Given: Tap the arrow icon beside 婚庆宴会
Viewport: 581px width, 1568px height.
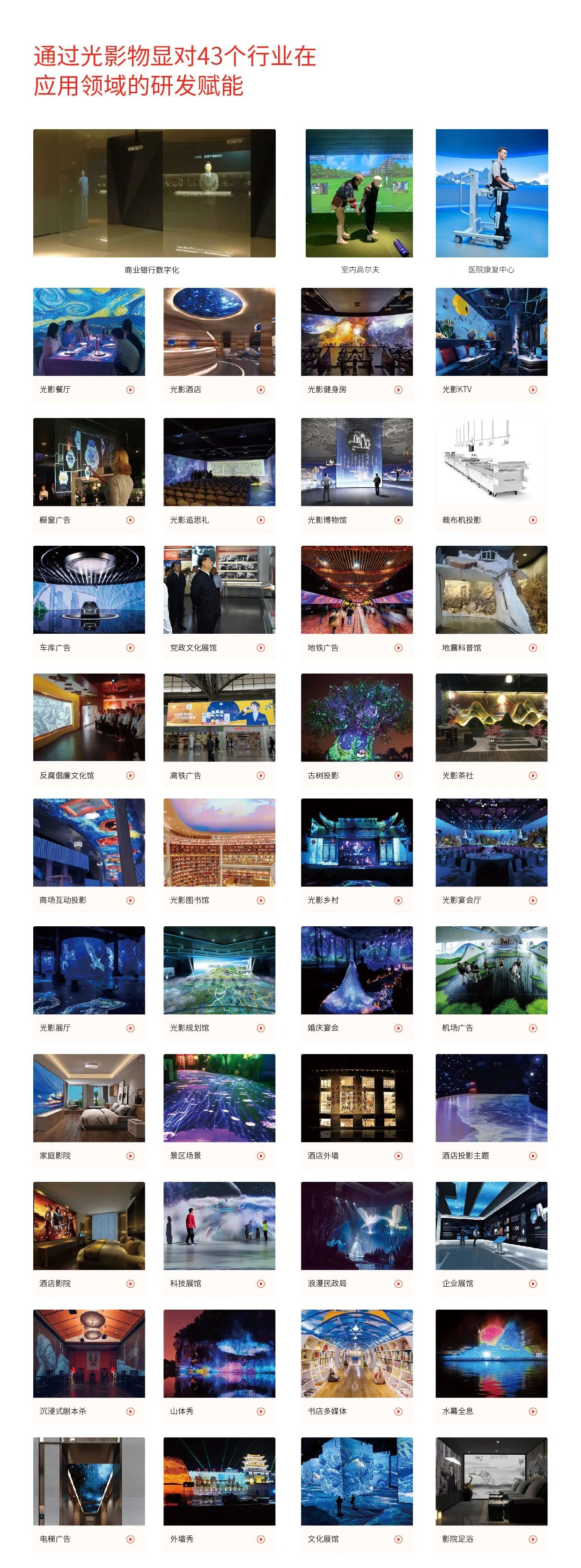Looking at the screenshot, I should [398, 1029].
